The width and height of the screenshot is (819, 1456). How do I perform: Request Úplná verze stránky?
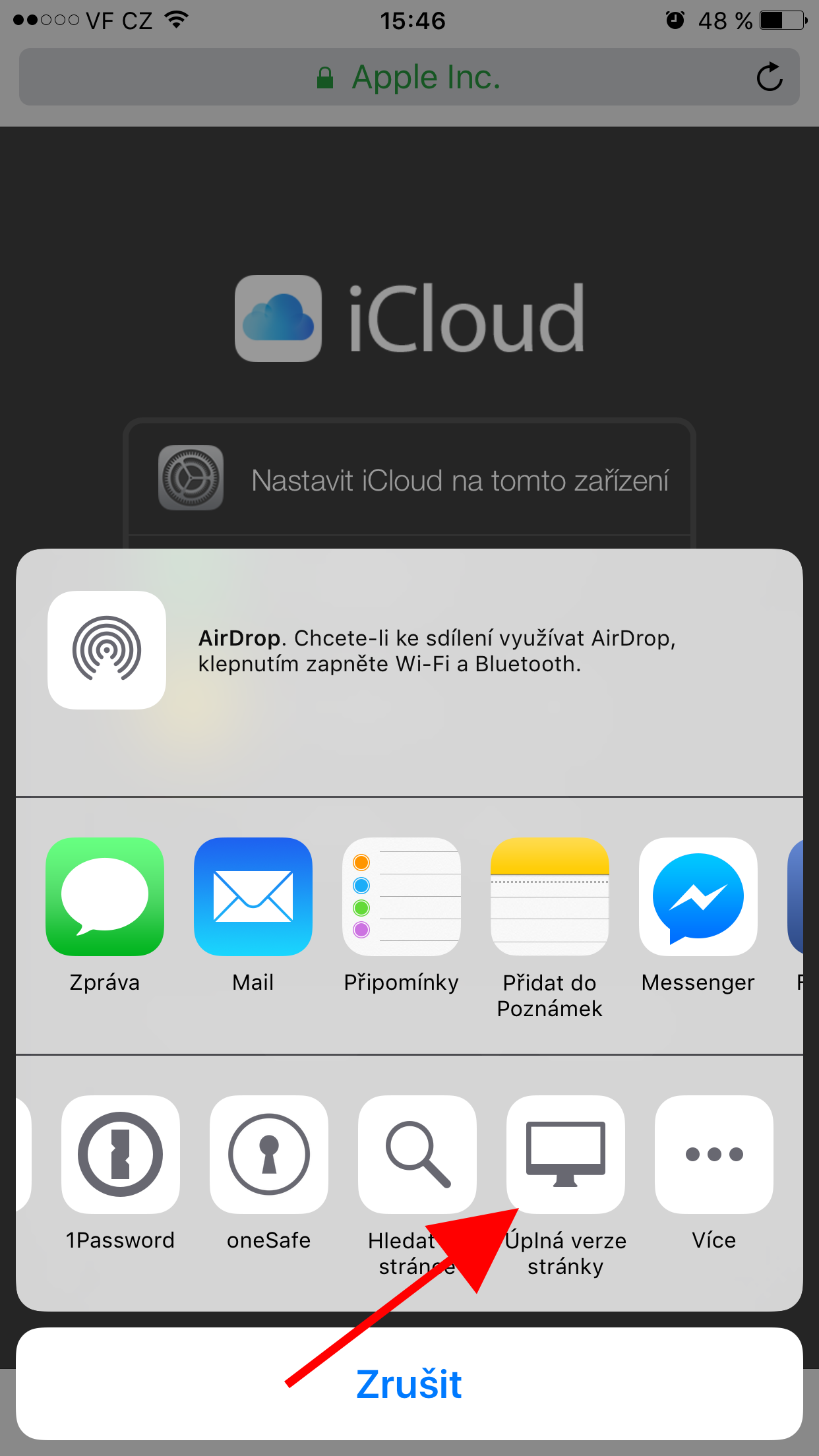coord(566,1154)
